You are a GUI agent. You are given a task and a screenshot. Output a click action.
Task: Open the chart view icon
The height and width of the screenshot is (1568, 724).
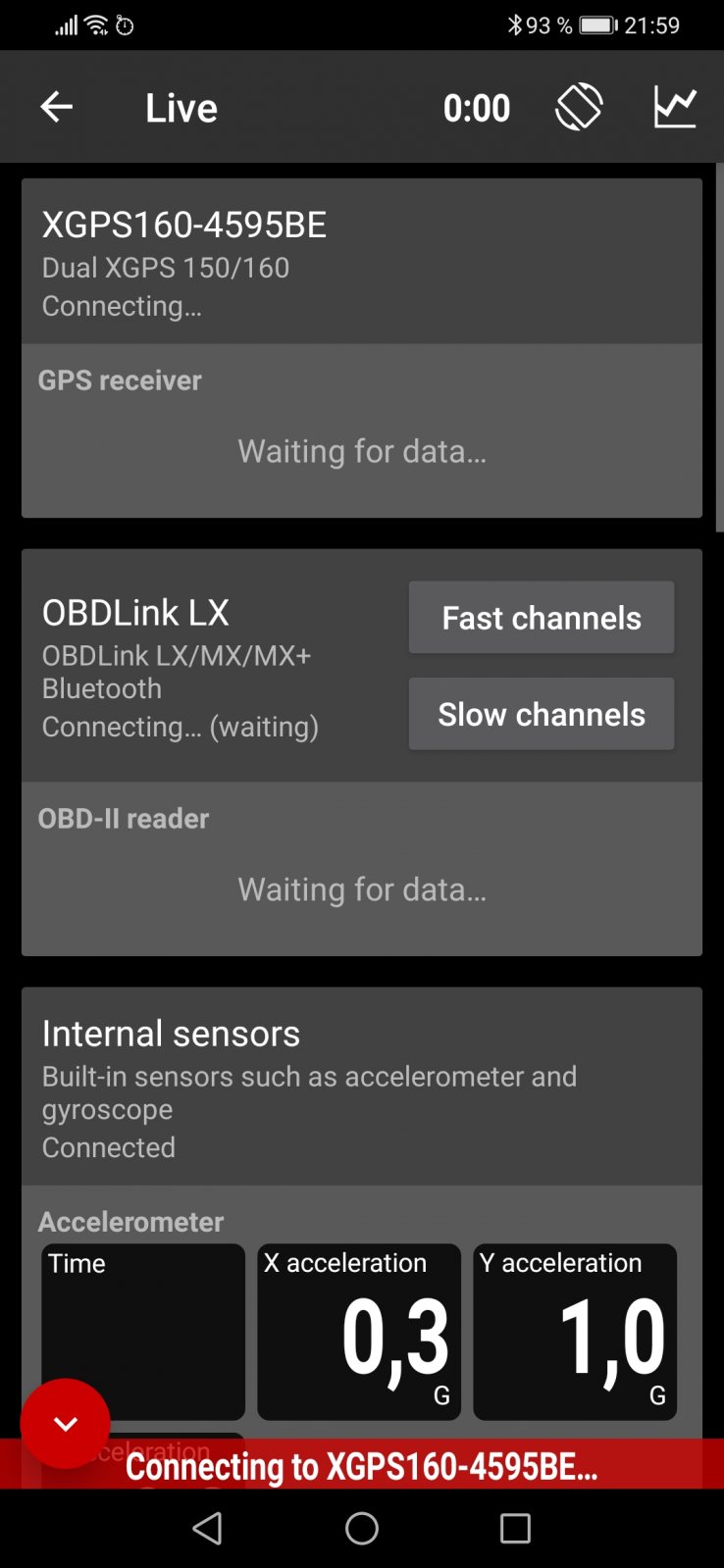click(675, 107)
